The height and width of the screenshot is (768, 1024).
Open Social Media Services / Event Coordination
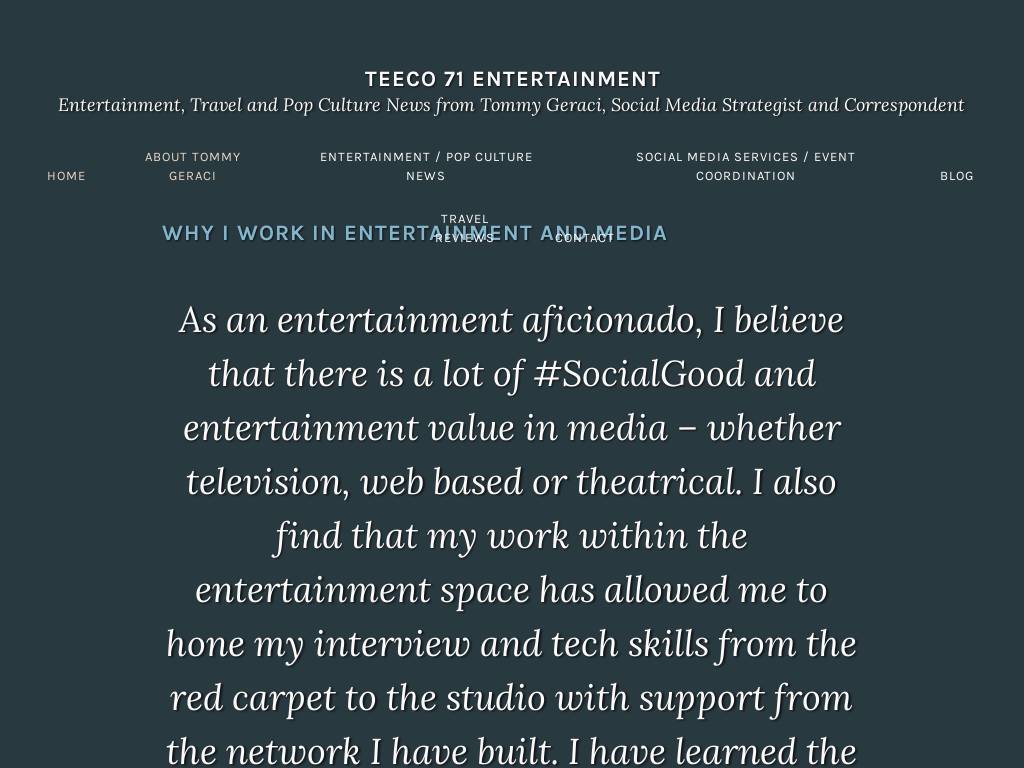[x=745, y=166]
